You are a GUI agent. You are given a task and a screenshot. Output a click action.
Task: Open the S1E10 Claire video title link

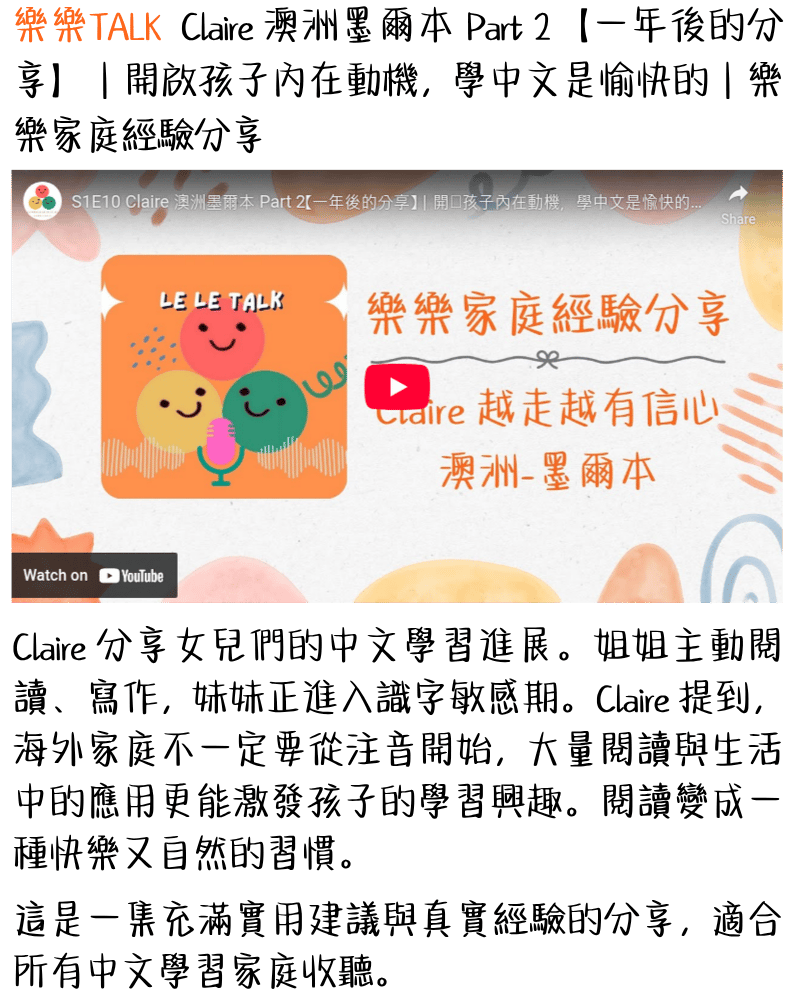click(385, 201)
